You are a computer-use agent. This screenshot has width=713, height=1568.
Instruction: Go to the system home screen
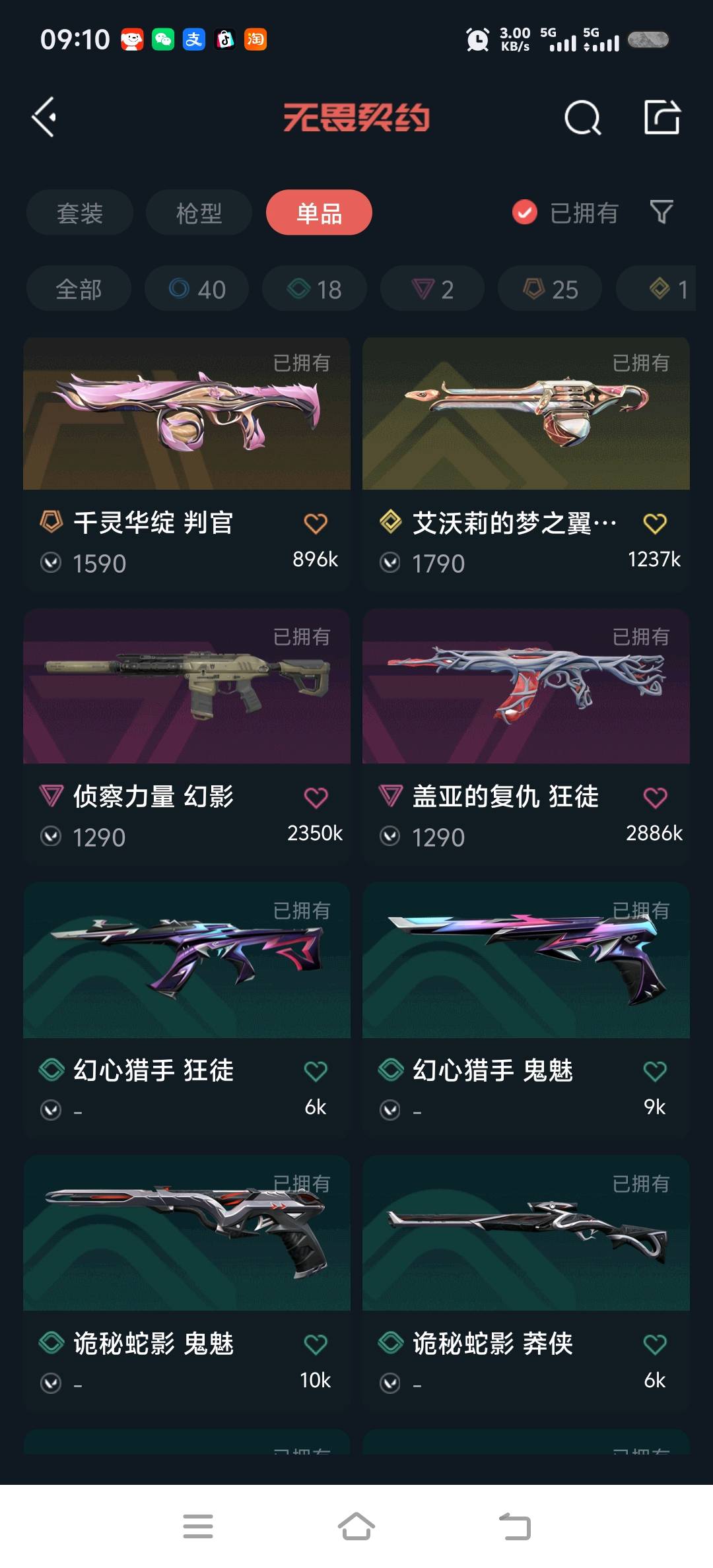pyautogui.click(x=356, y=1526)
